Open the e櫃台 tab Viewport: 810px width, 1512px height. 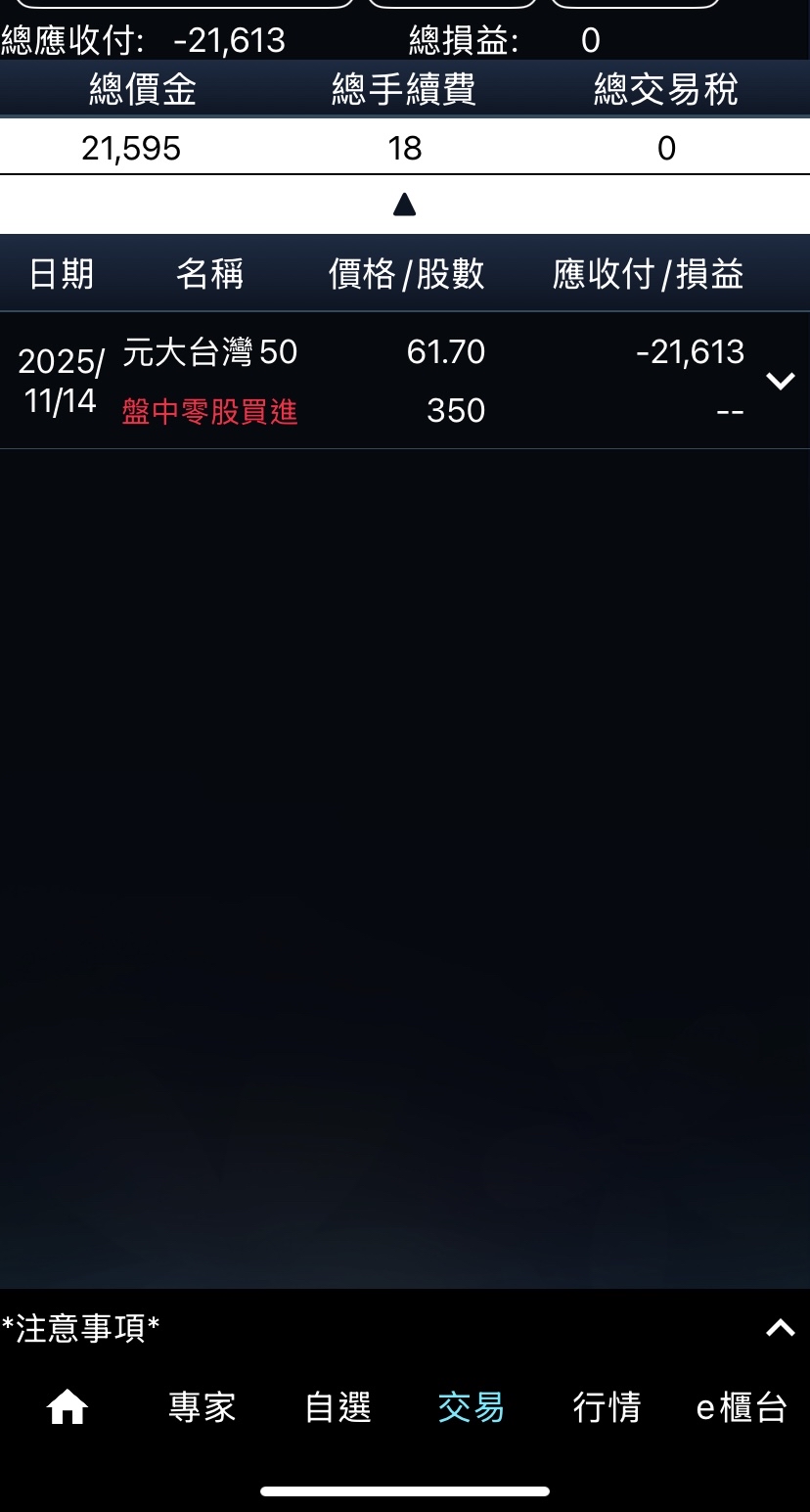click(742, 1408)
